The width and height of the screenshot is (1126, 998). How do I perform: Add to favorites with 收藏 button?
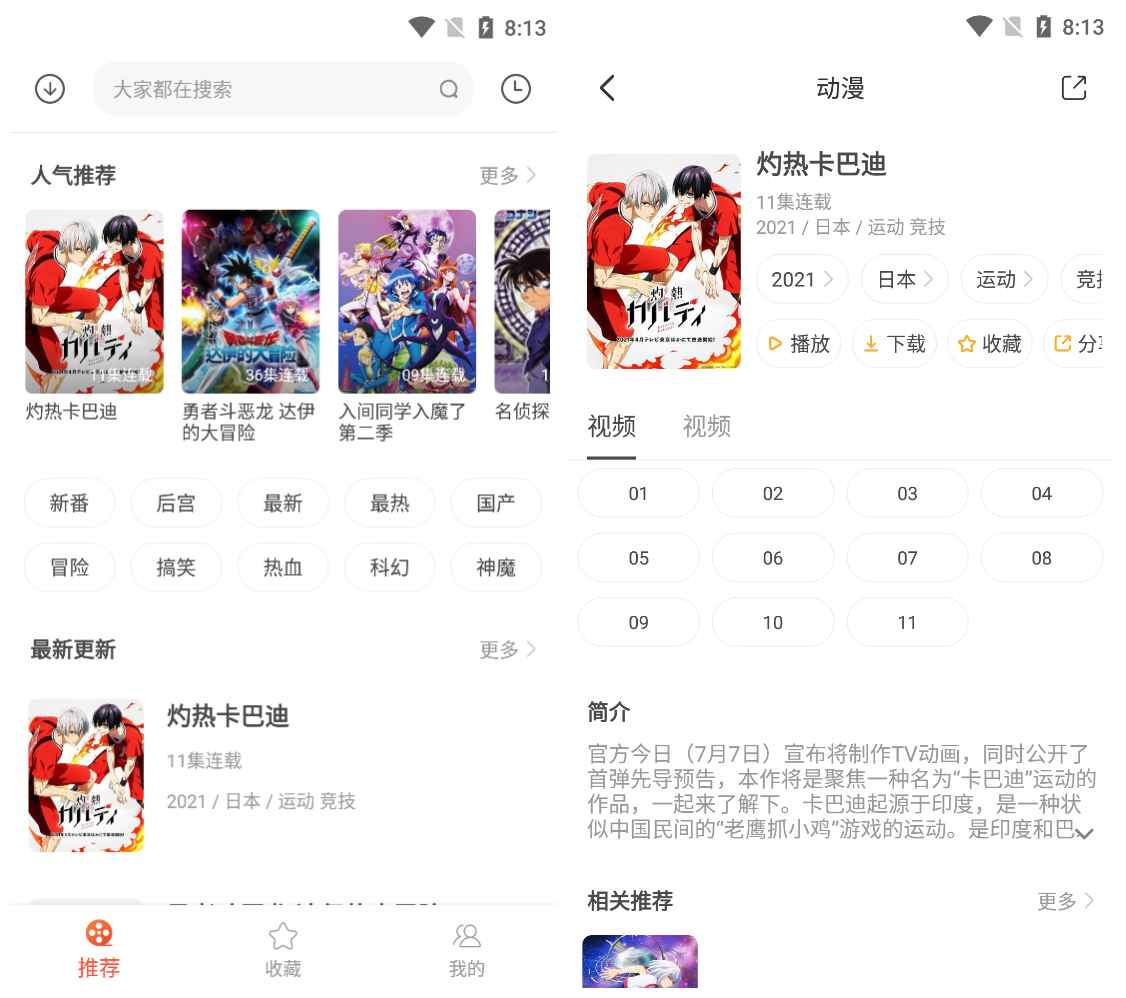click(x=990, y=344)
